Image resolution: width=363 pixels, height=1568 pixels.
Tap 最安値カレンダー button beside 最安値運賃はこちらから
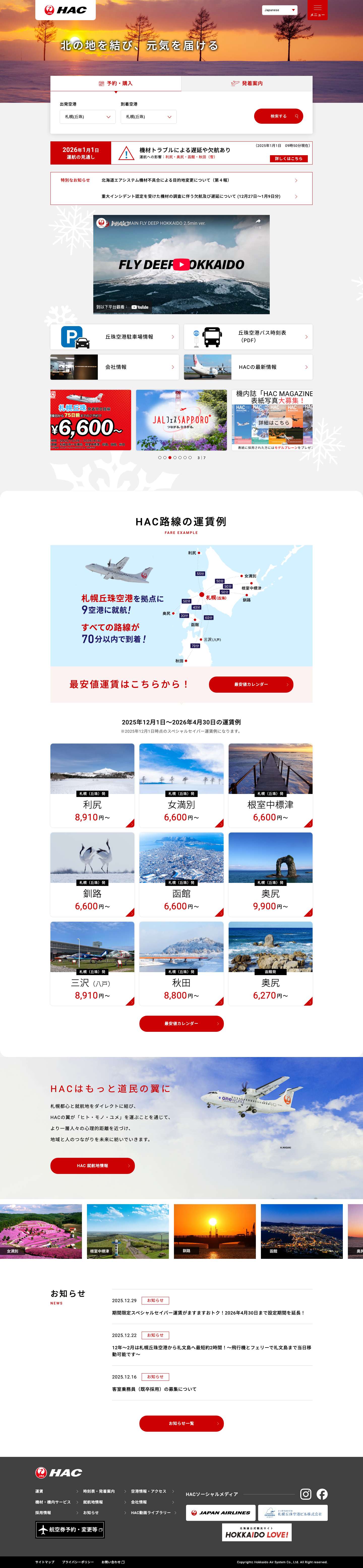point(251,684)
